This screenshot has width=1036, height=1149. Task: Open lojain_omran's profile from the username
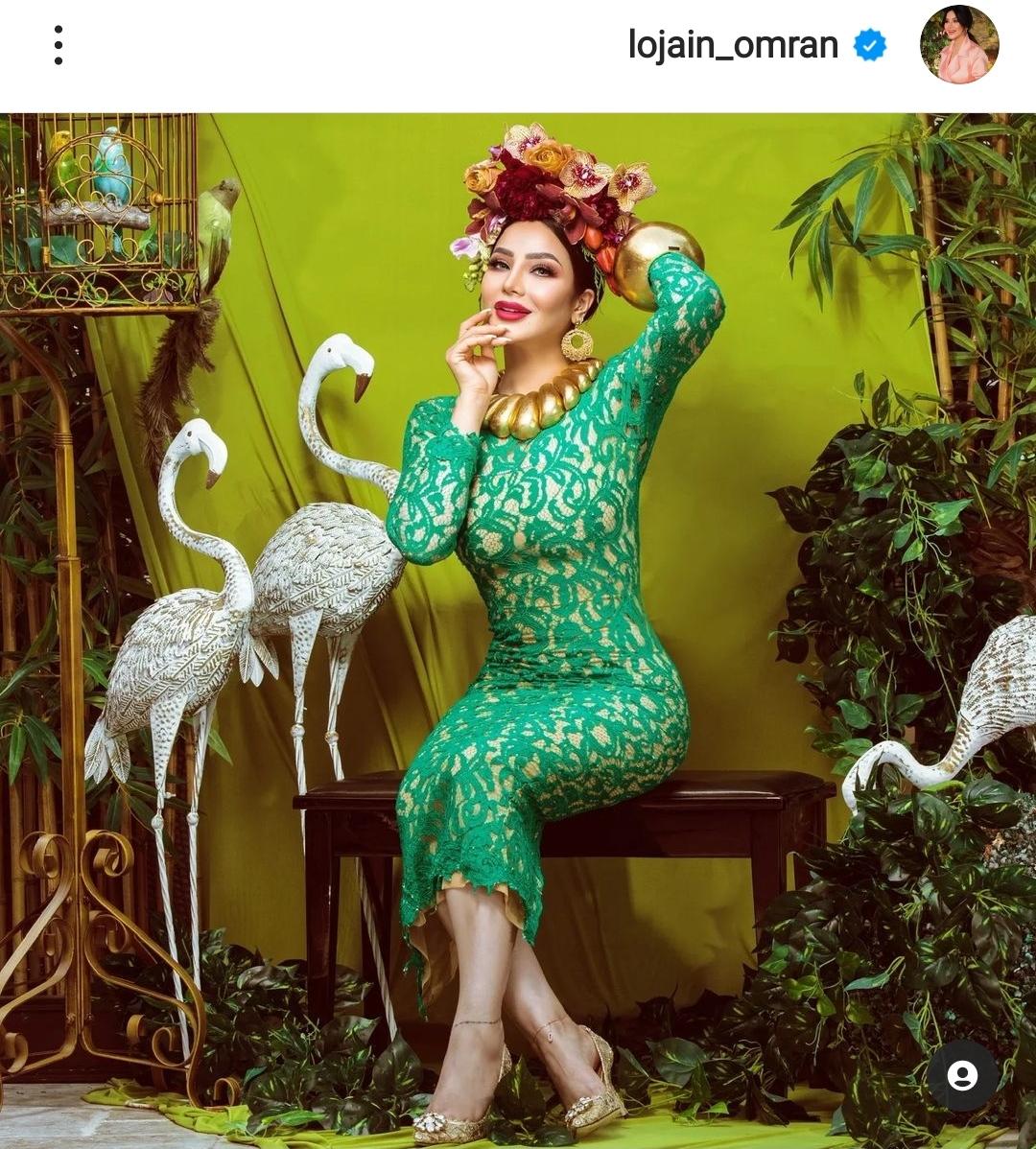[733, 45]
